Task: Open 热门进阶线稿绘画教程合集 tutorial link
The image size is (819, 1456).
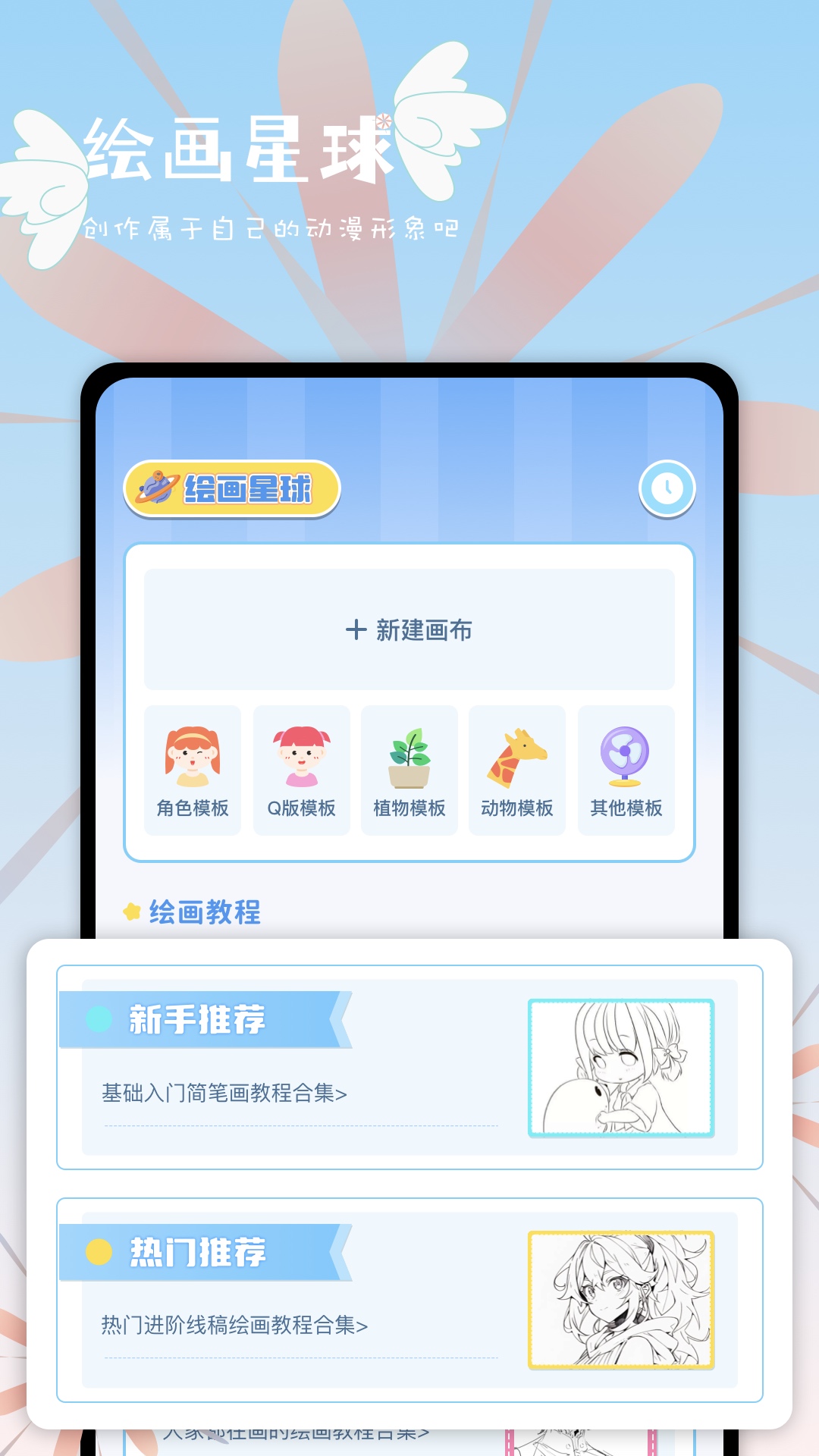Action: 234,1324
